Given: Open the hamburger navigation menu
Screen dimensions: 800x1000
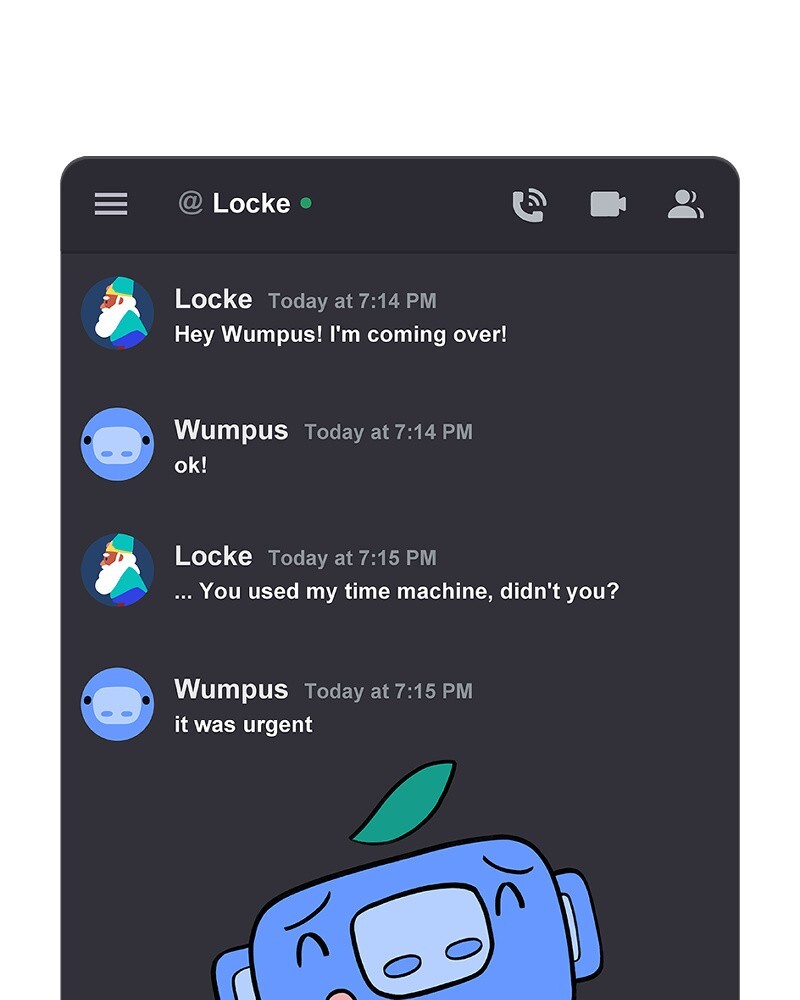Looking at the screenshot, I should [x=111, y=204].
